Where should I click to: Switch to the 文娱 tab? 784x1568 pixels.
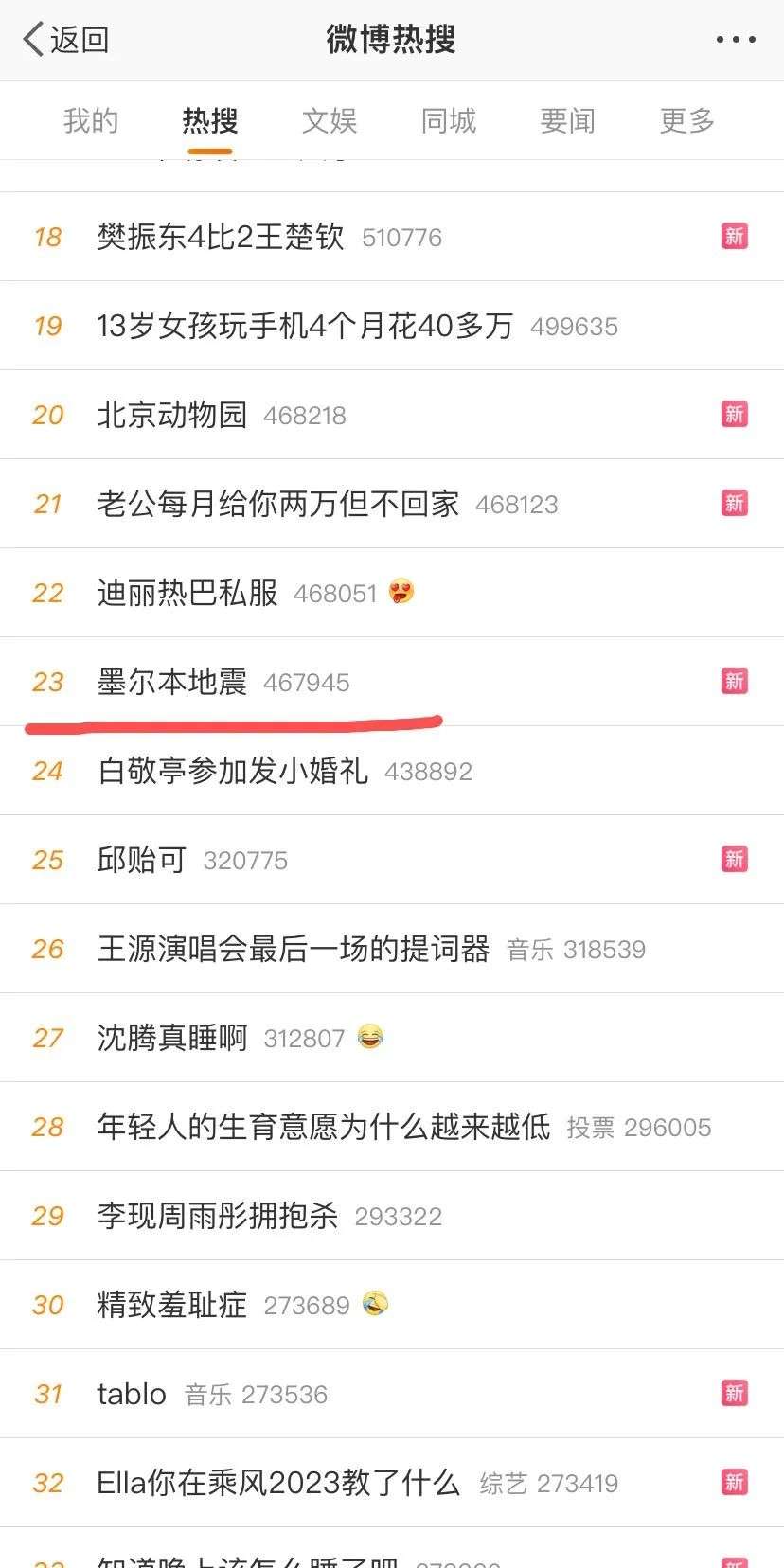(330, 121)
